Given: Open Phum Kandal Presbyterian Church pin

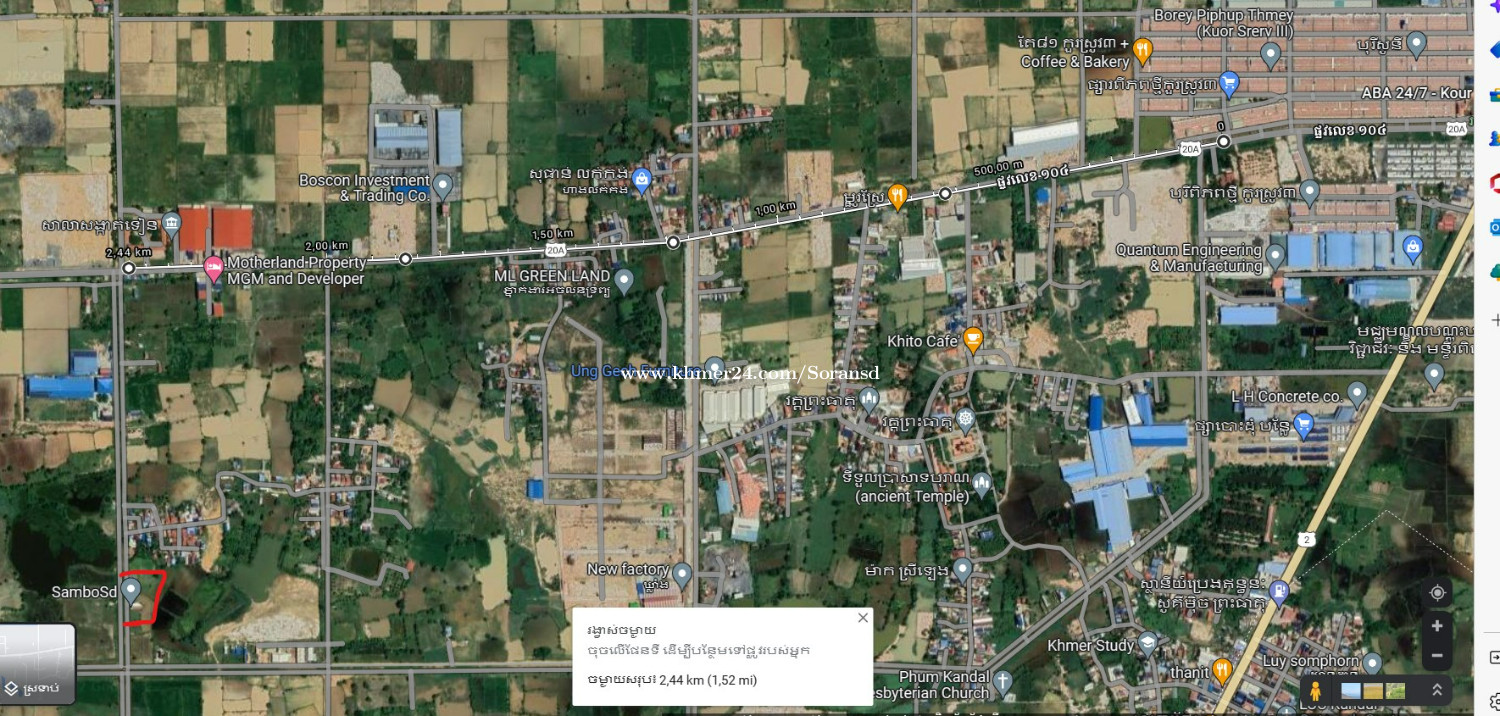Looking at the screenshot, I should point(1003,682).
